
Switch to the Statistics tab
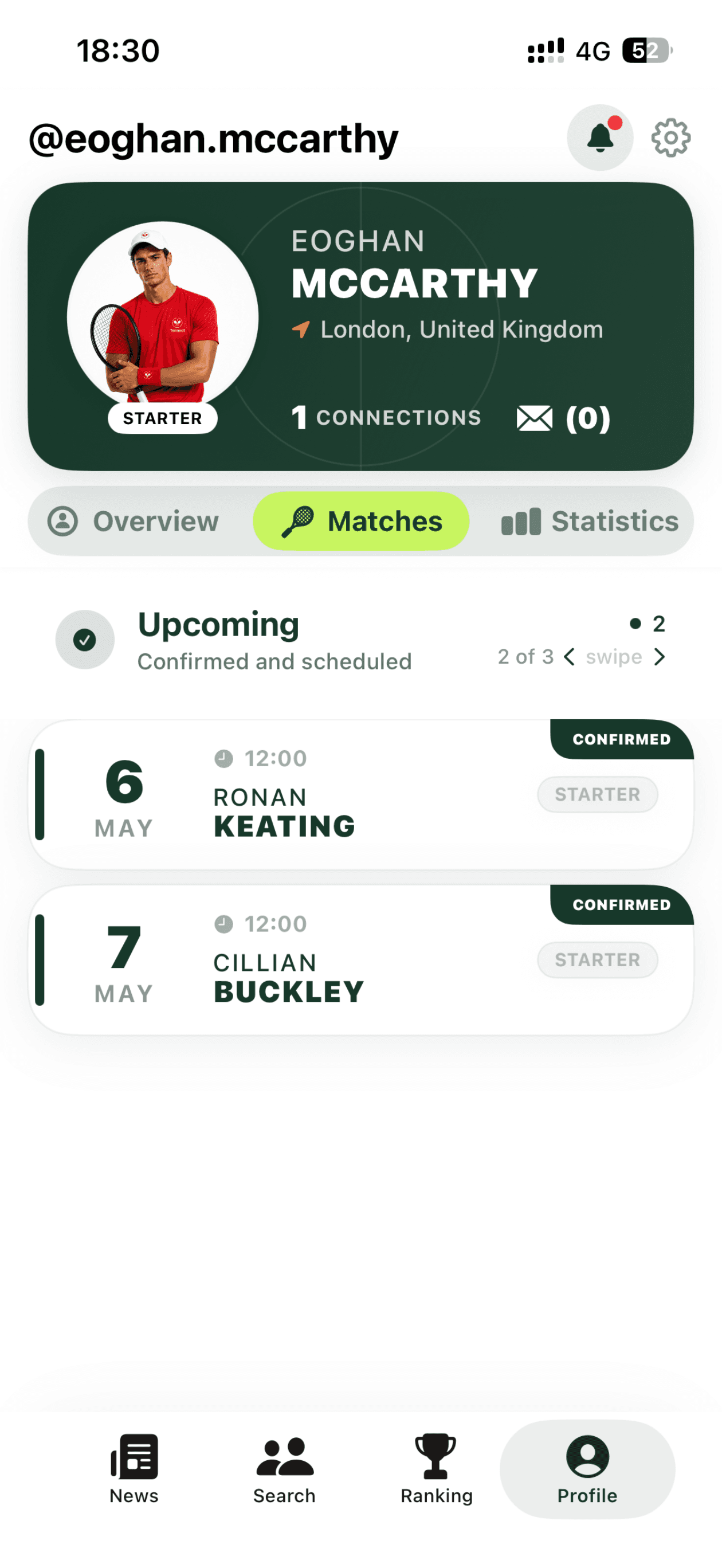tap(588, 521)
